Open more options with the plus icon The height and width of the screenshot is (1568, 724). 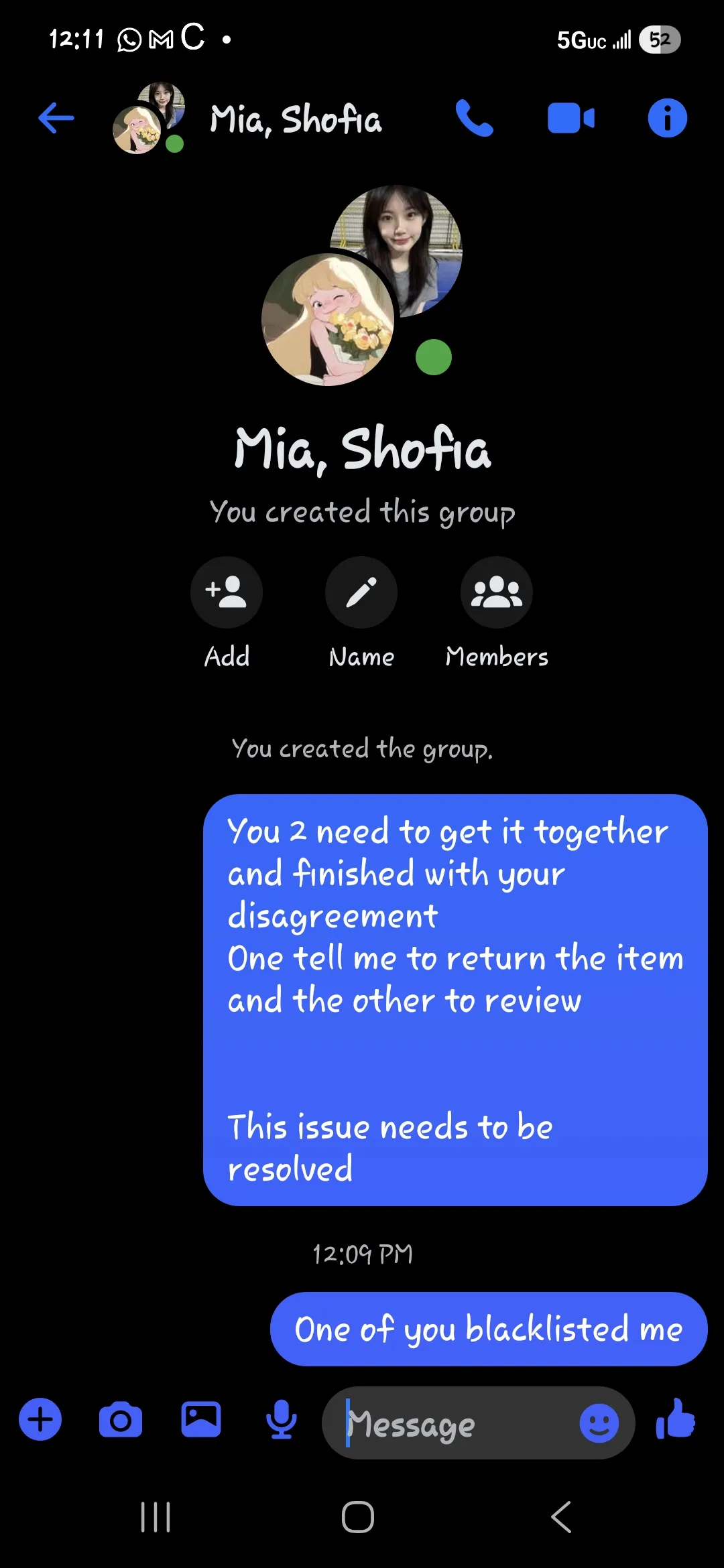click(40, 1419)
